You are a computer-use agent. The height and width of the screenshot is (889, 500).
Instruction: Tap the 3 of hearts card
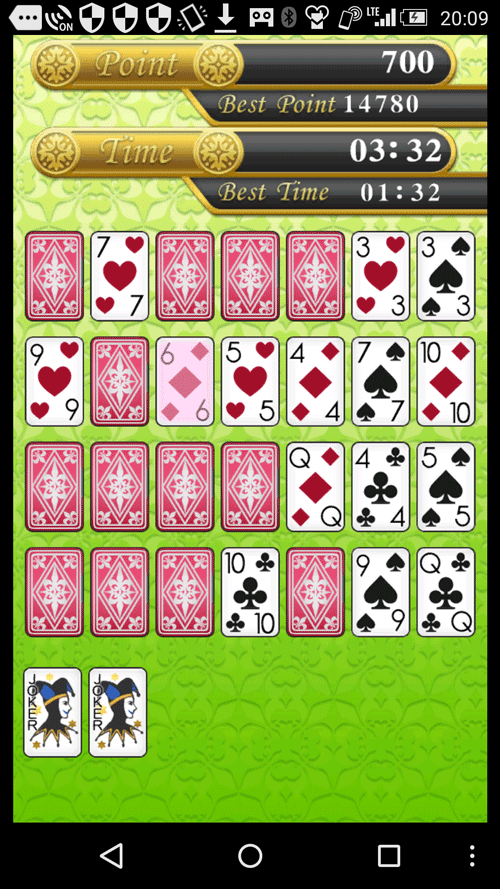[x=380, y=276]
